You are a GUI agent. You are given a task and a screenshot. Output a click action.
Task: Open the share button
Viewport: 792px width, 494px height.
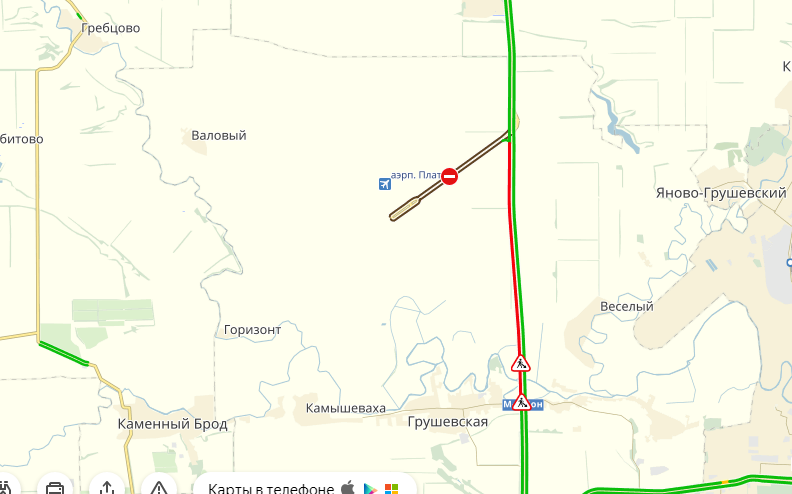[107, 487]
